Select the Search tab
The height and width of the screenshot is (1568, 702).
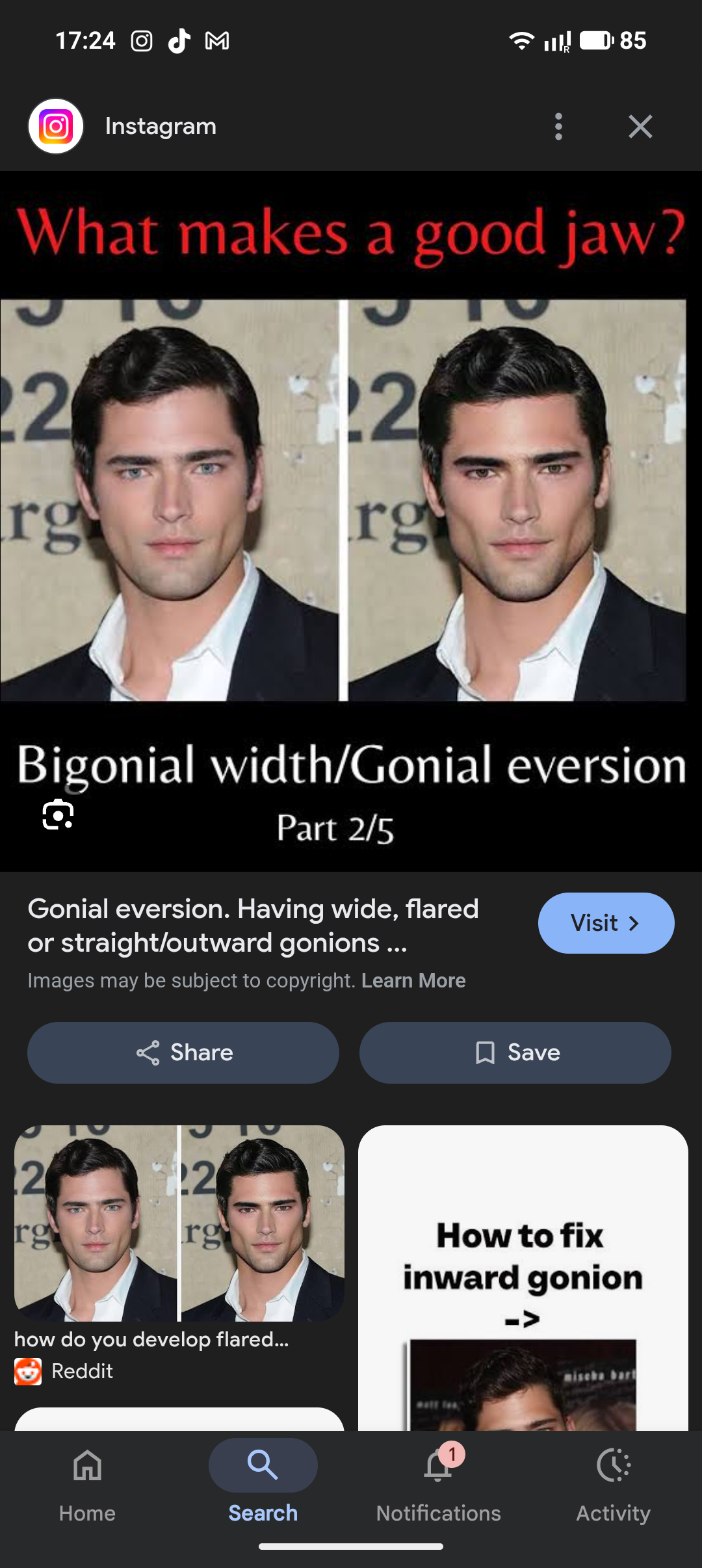tap(263, 1482)
